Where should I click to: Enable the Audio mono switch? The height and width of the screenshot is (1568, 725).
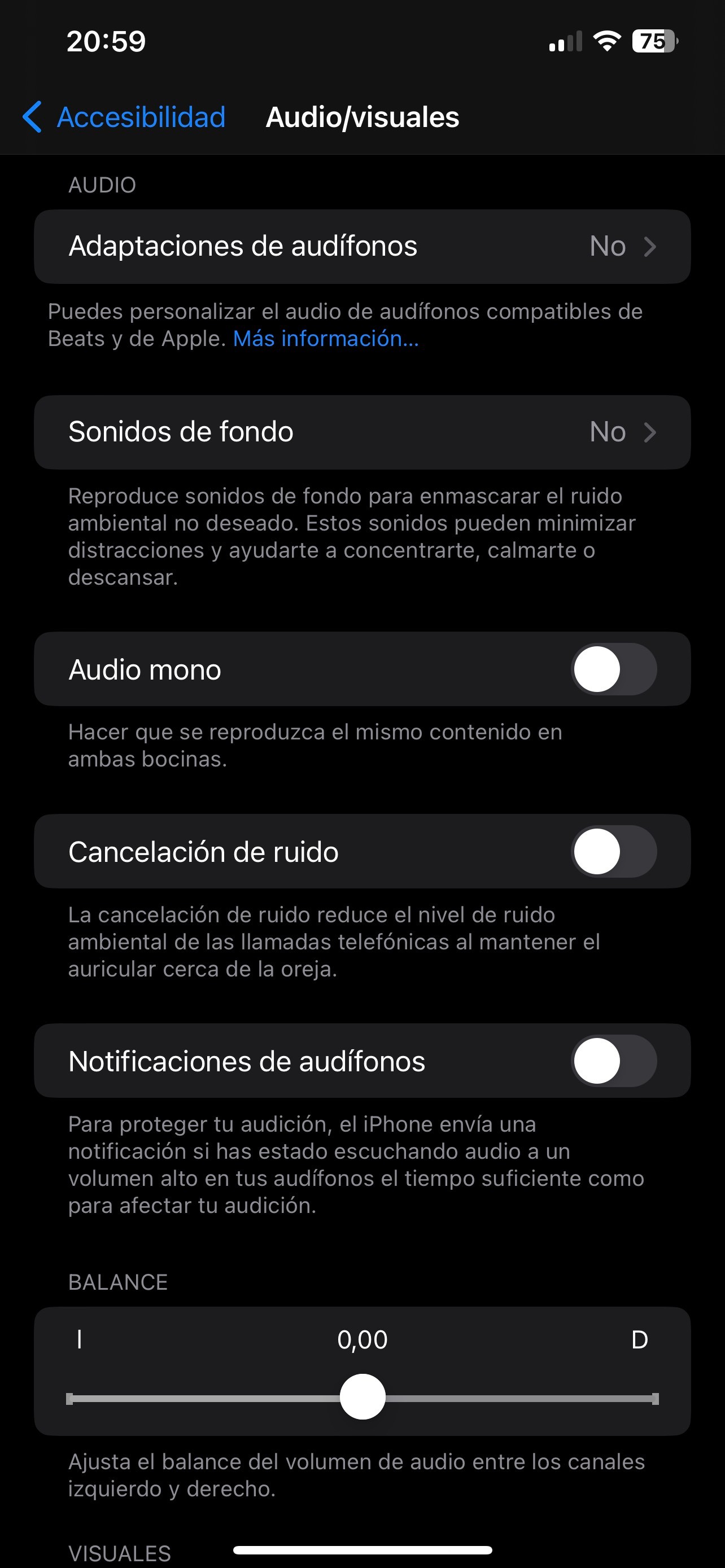[x=614, y=669]
